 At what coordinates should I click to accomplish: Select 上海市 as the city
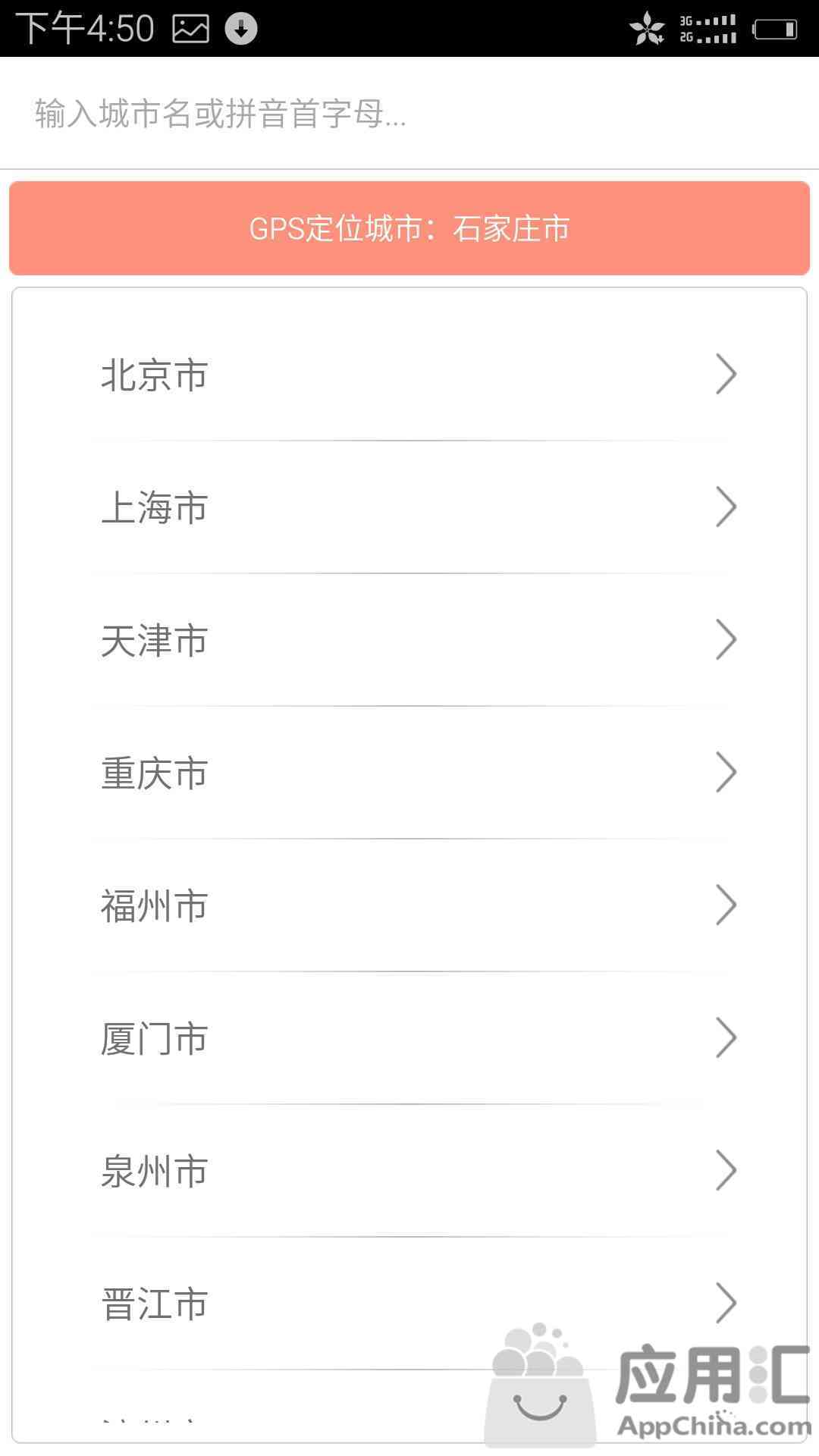click(409, 507)
